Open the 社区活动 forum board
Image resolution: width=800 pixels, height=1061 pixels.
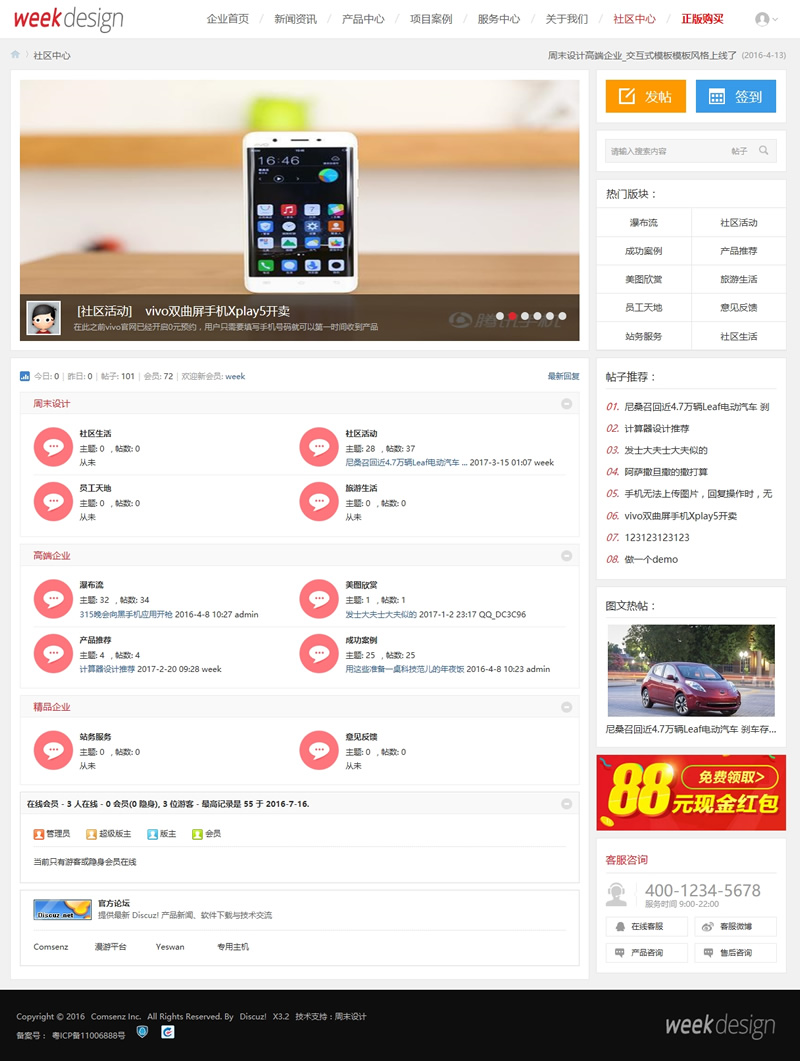pyautogui.click(x=360, y=434)
